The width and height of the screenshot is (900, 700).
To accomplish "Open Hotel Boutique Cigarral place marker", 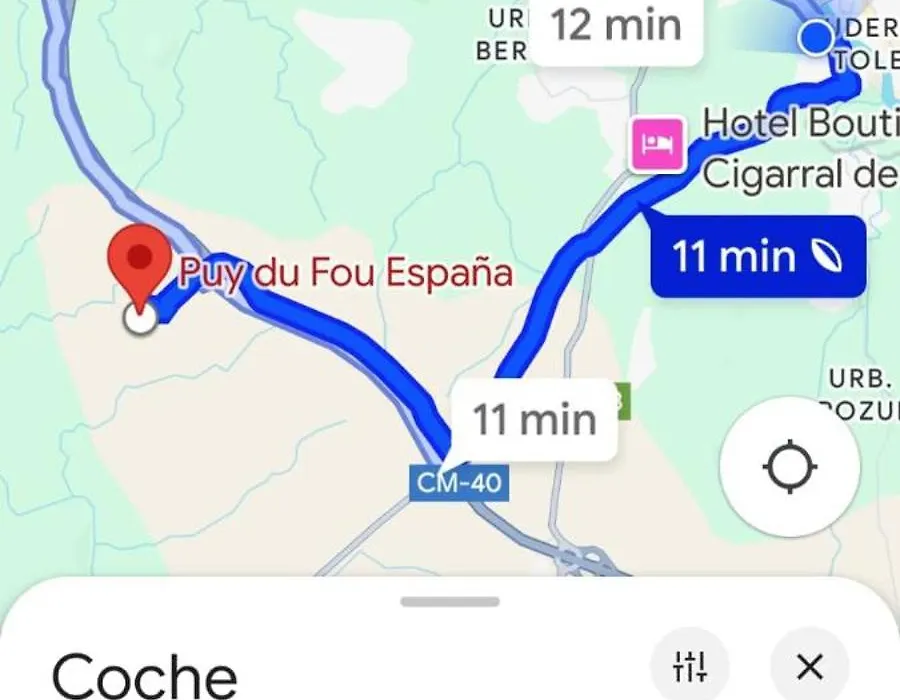I will (657, 144).
